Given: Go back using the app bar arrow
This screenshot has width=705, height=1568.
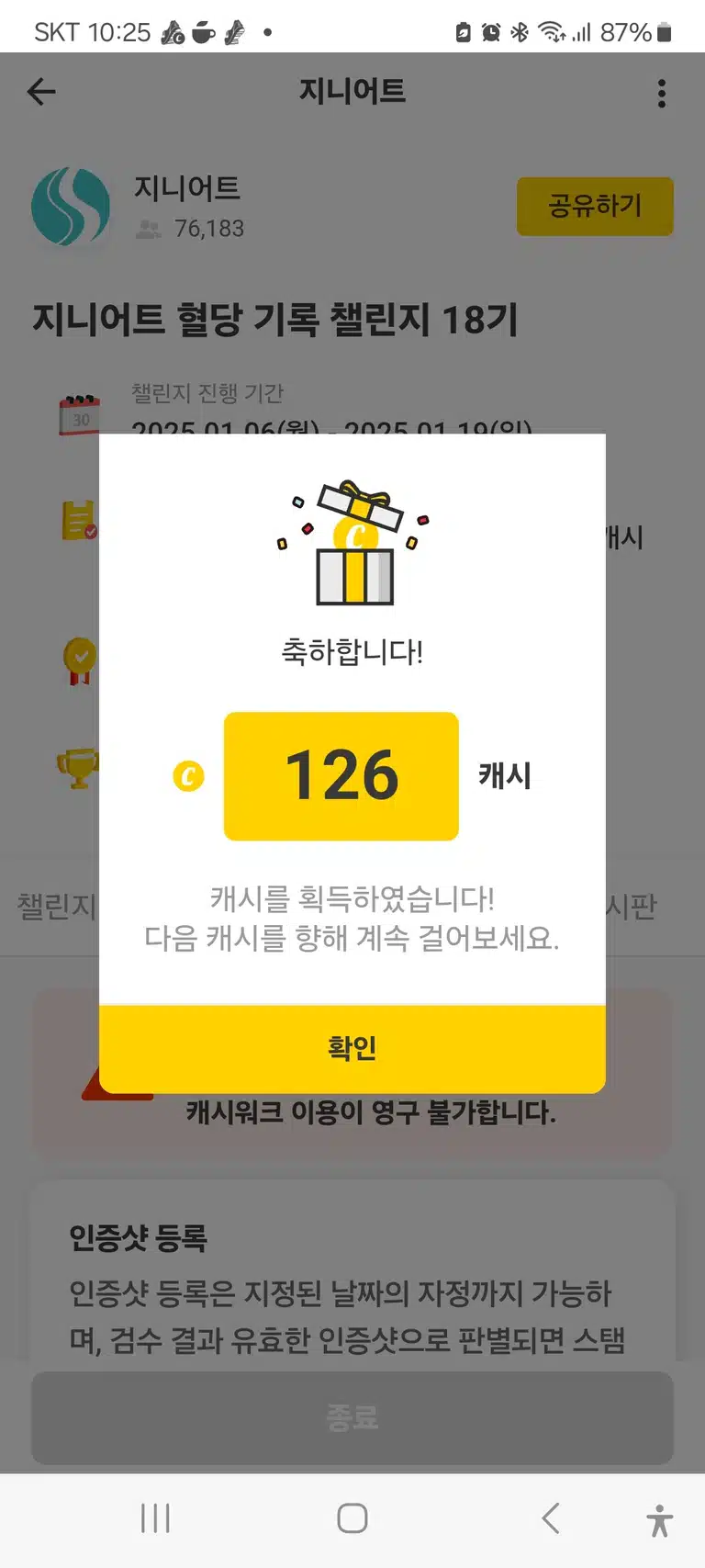Looking at the screenshot, I should click(x=41, y=92).
